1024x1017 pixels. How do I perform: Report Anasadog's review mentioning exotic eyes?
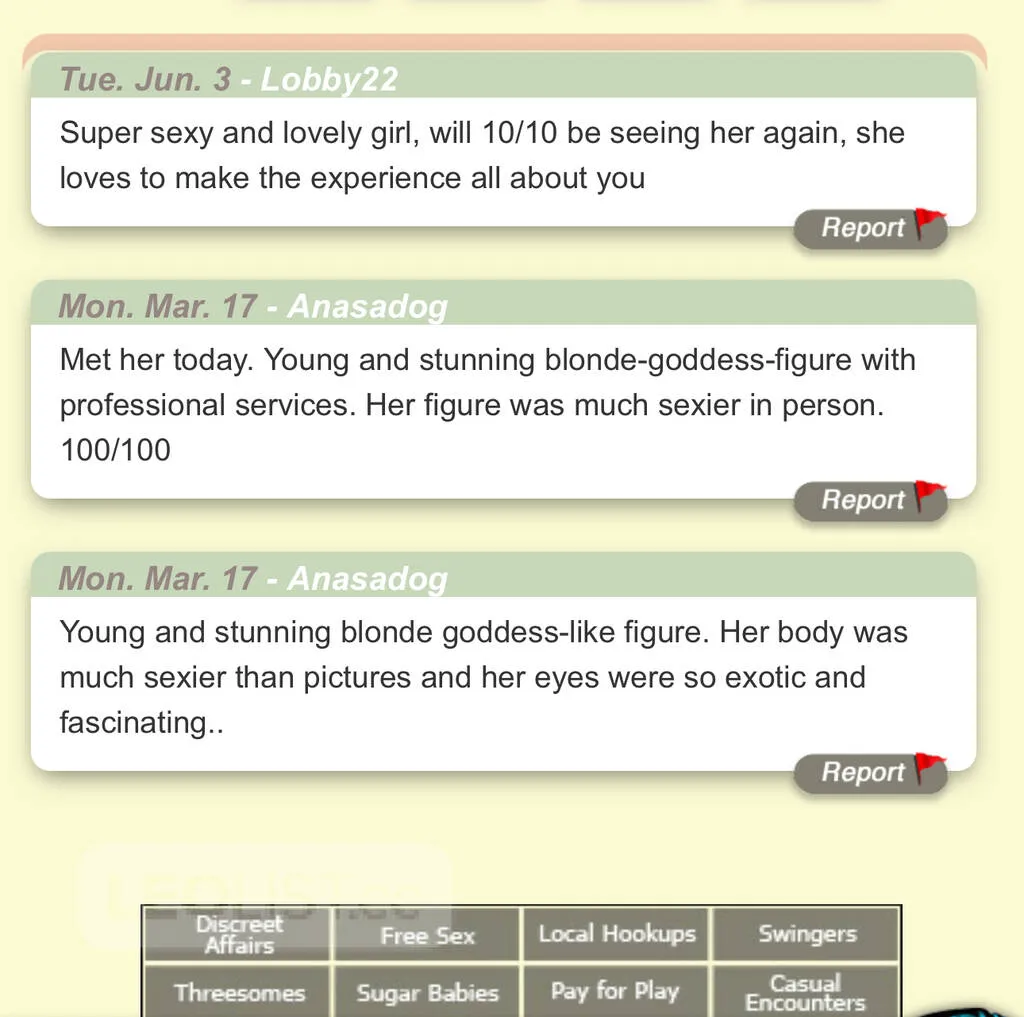point(869,772)
